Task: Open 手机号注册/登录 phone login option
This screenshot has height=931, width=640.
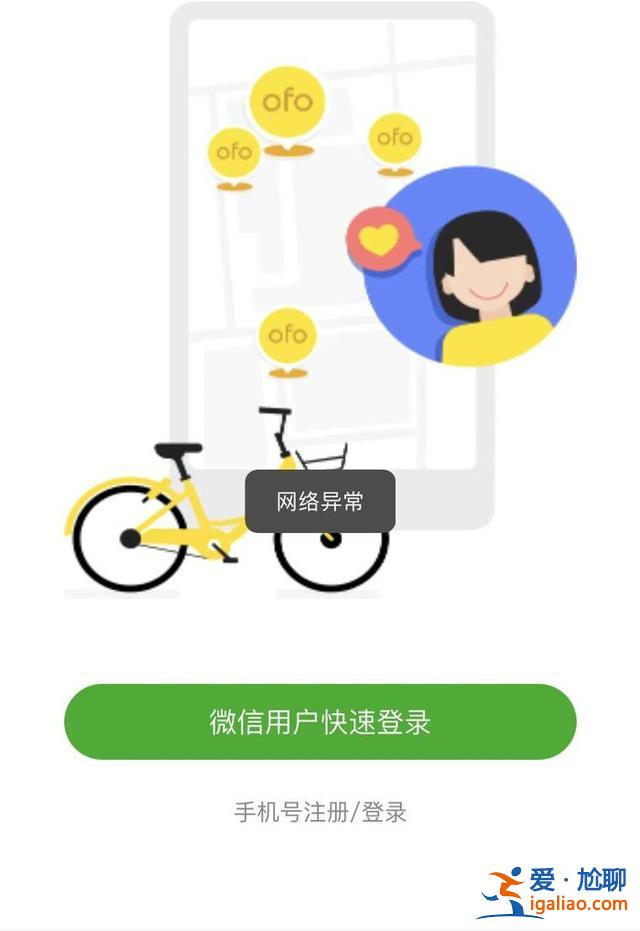Action: coord(320,812)
